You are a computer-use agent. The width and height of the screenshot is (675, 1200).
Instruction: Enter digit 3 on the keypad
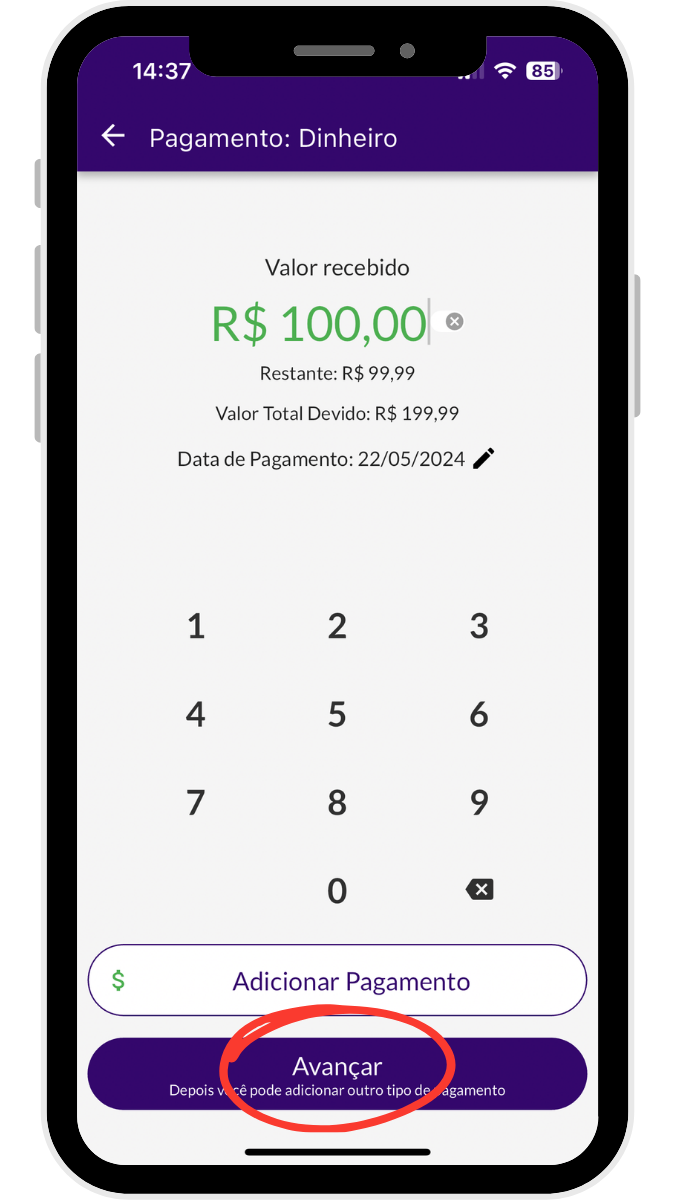point(479,627)
